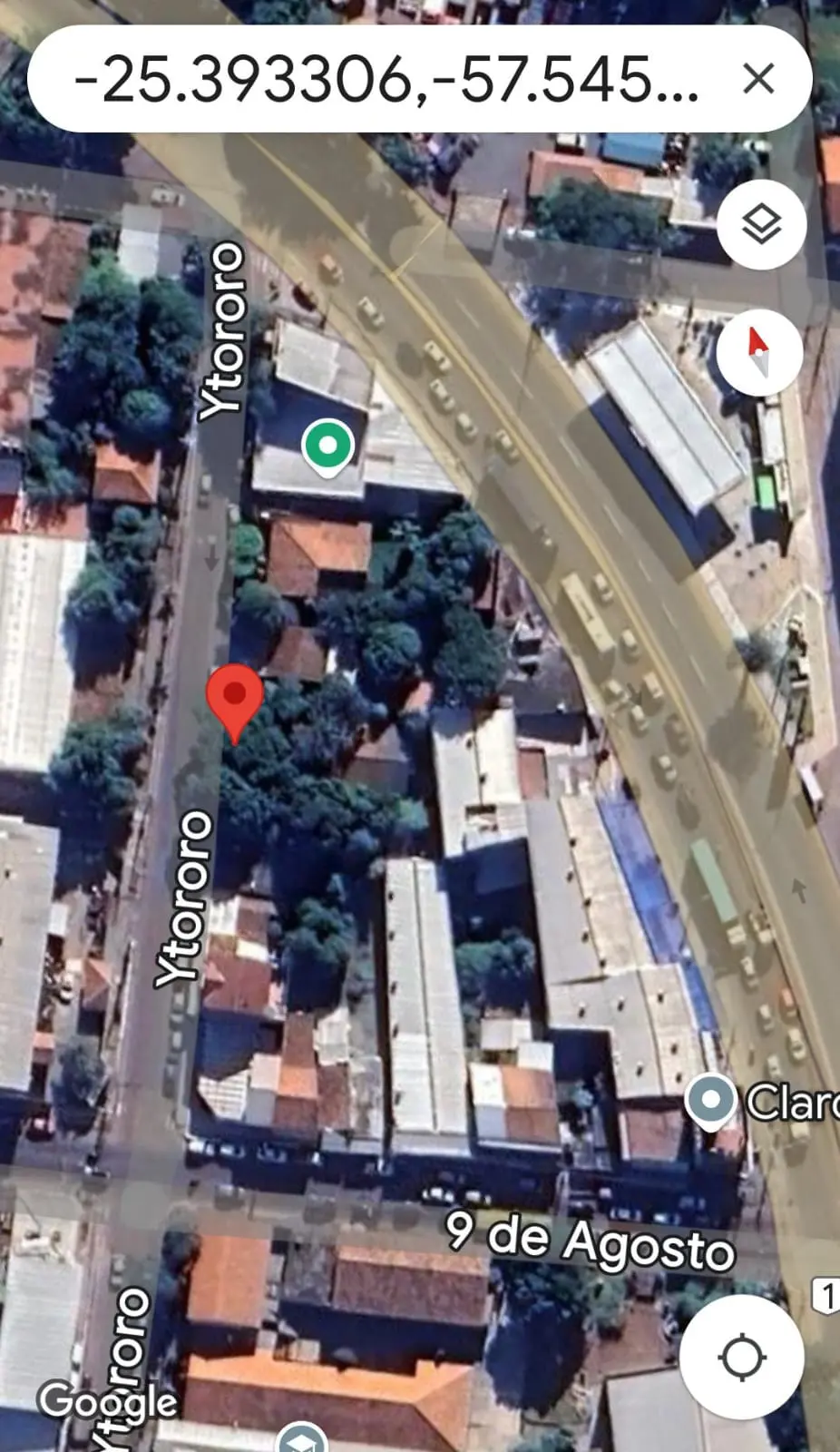Tap the coordinates search field
This screenshot has width=840, height=1452.
tap(386, 79)
